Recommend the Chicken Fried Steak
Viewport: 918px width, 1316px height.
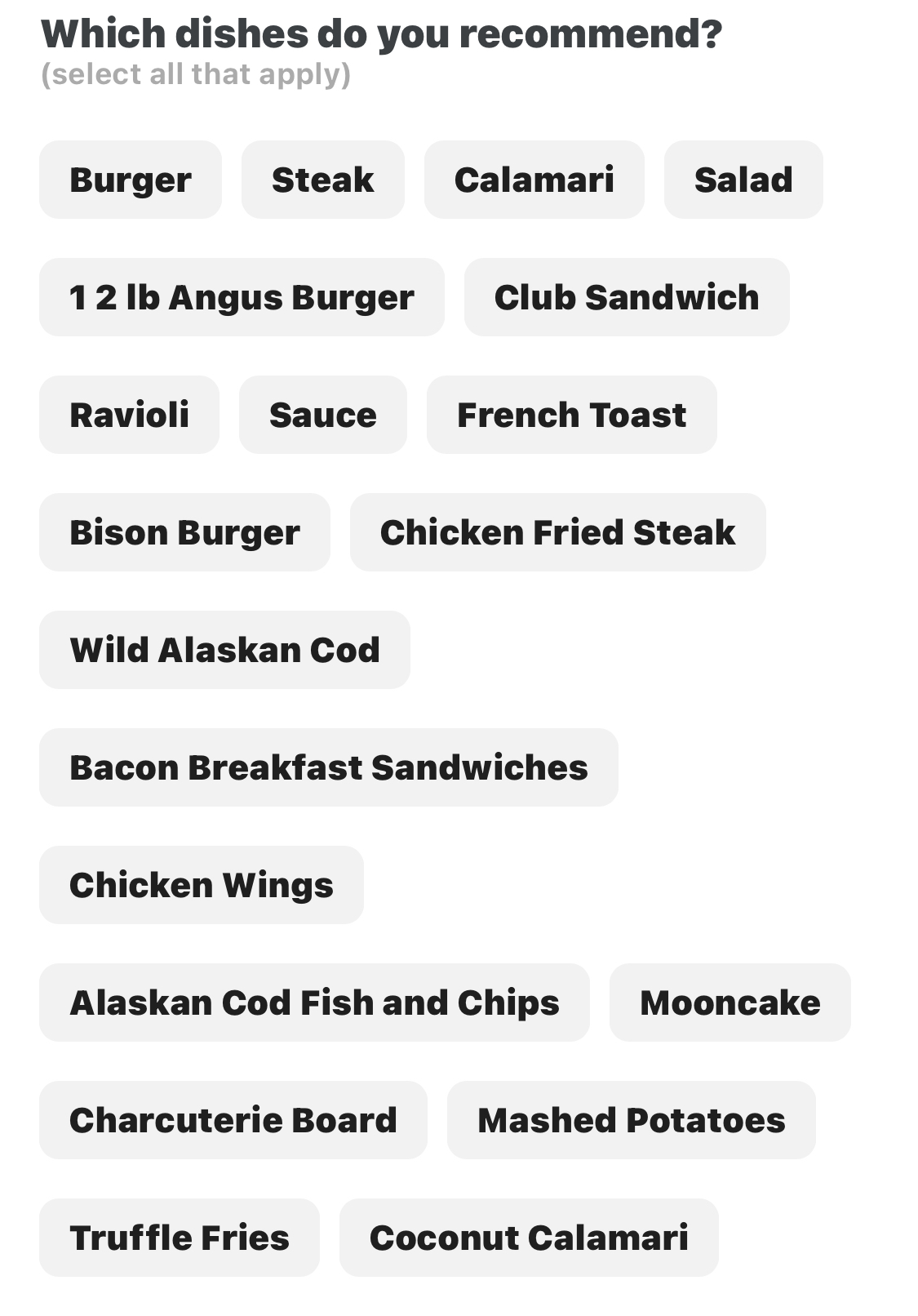pyautogui.click(x=558, y=532)
